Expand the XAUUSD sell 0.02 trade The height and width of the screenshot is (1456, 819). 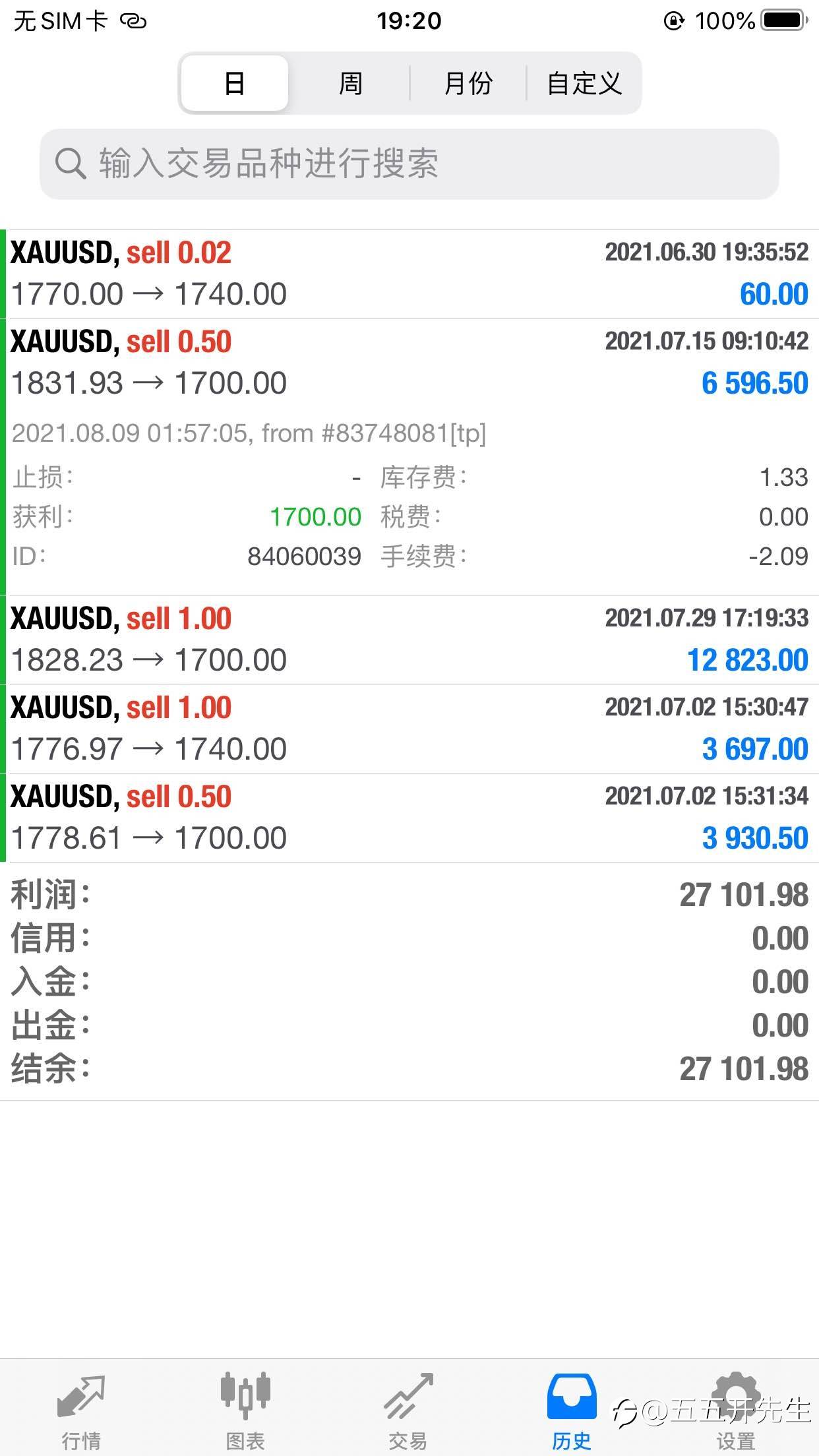(409, 274)
